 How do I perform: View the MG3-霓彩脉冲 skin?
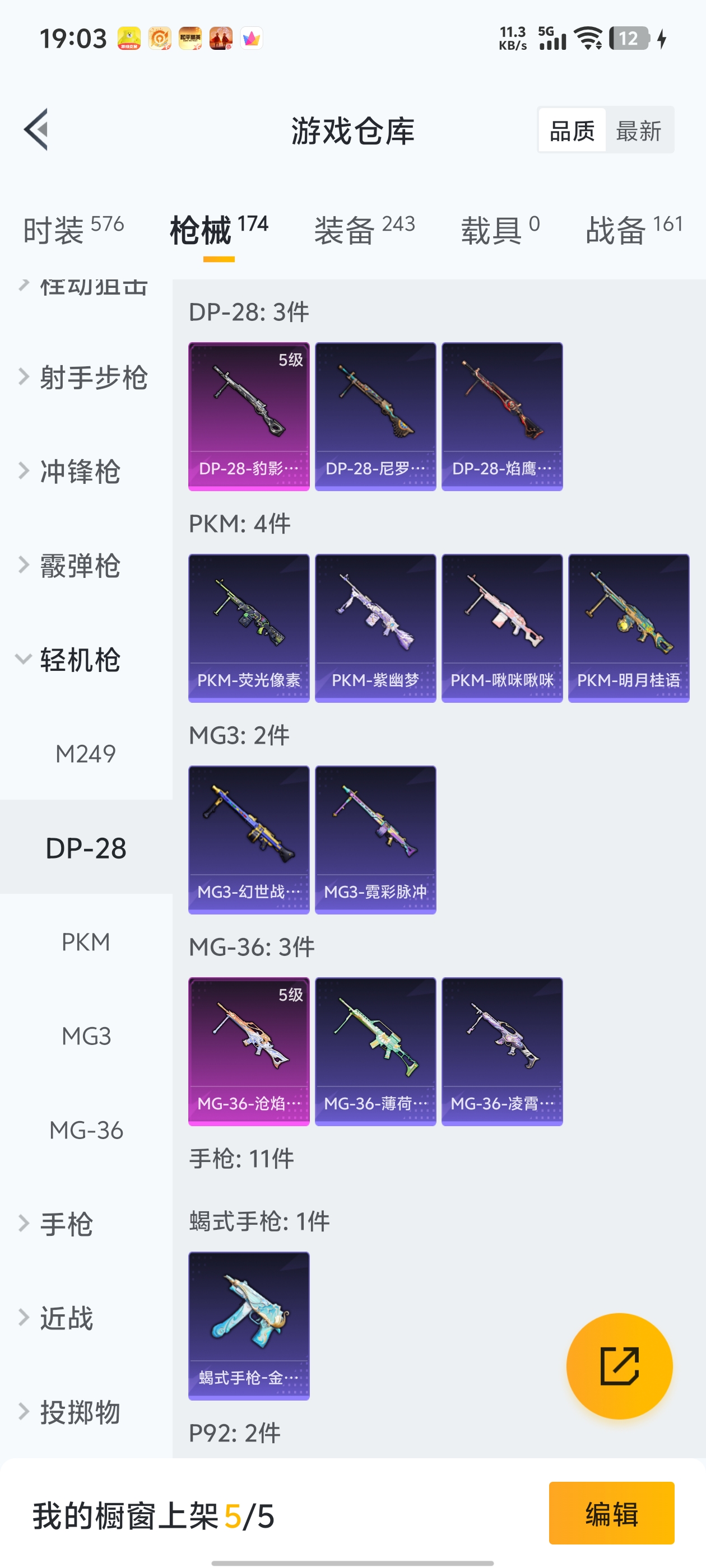[x=375, y=839]
